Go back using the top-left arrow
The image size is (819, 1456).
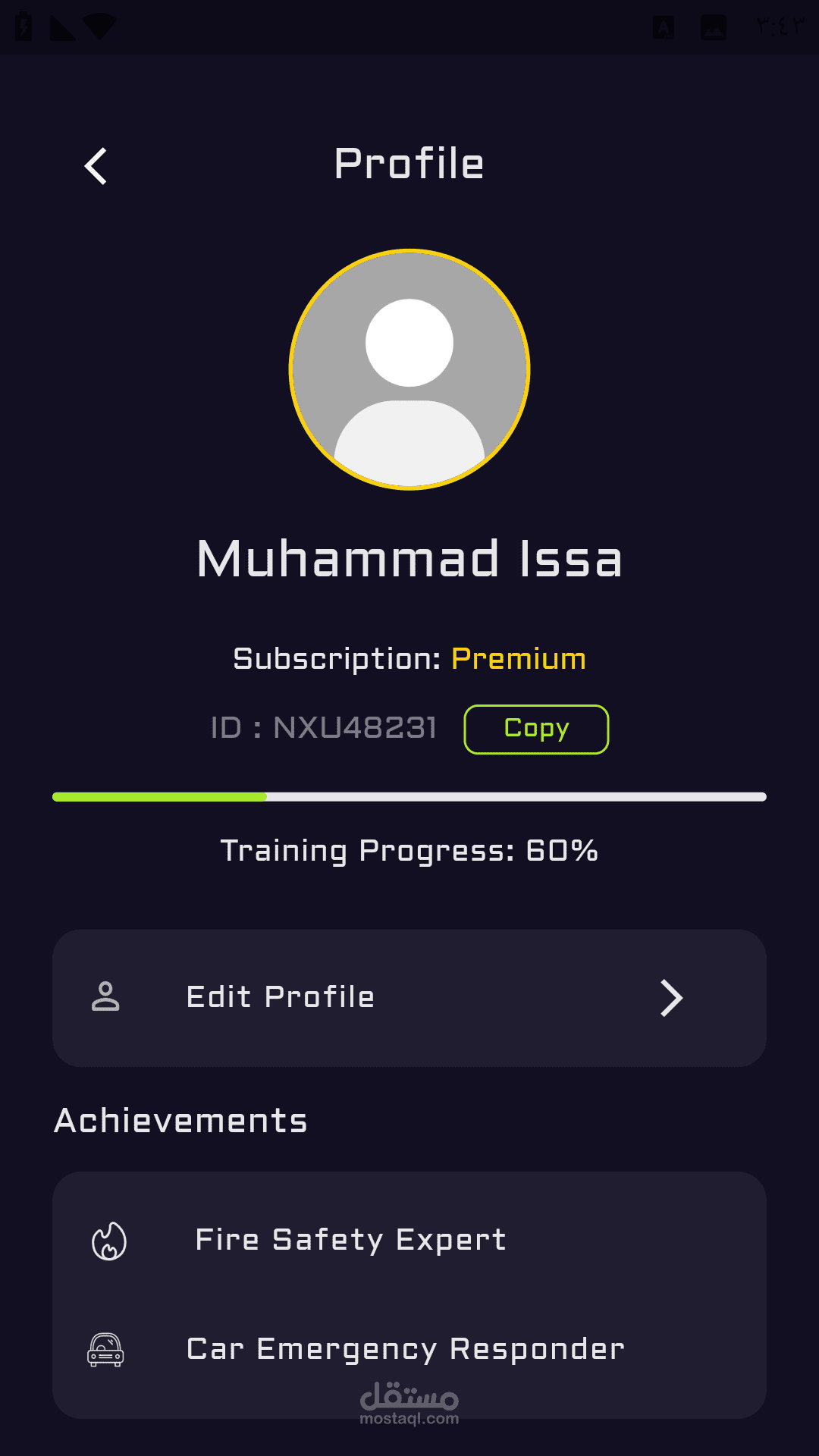point(96,166)
